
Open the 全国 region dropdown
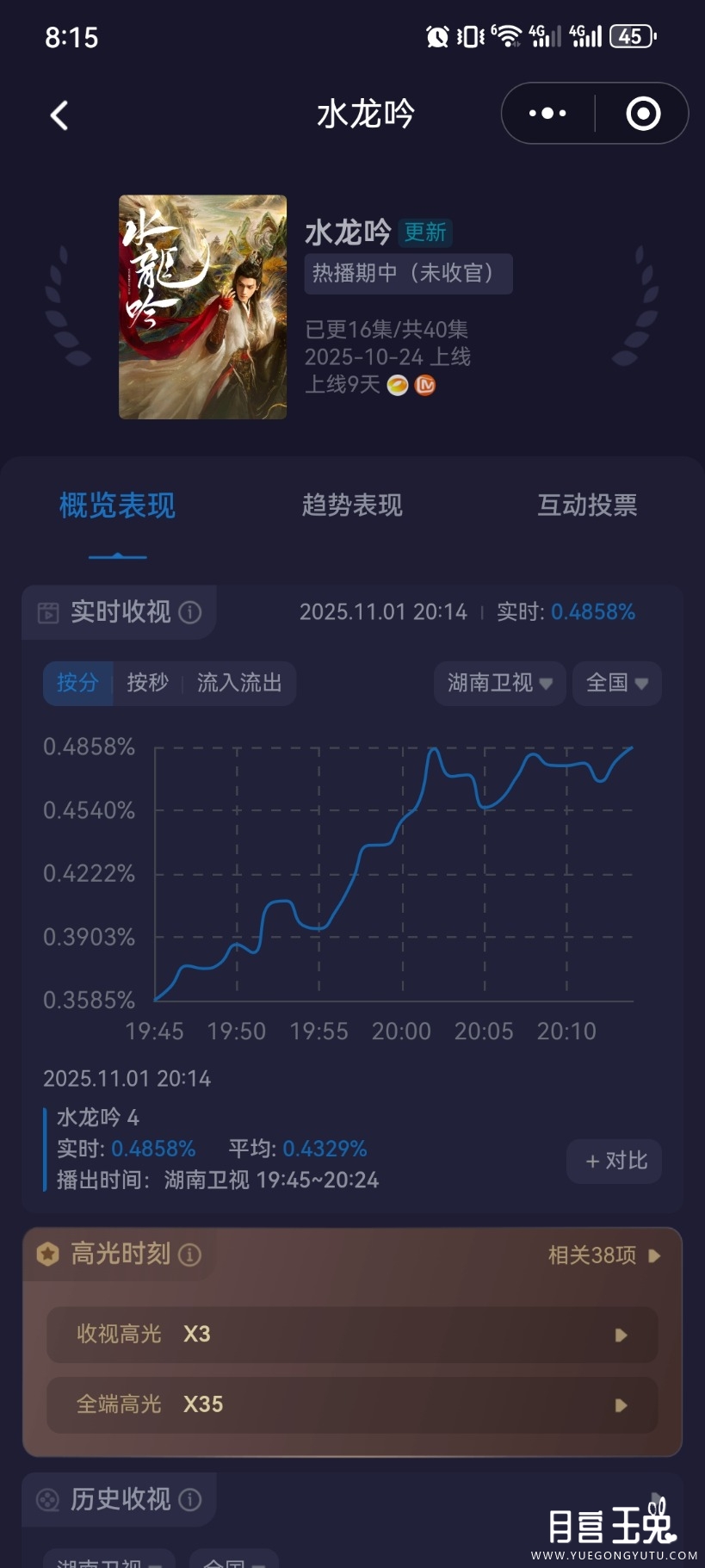(x=616, y=683)
